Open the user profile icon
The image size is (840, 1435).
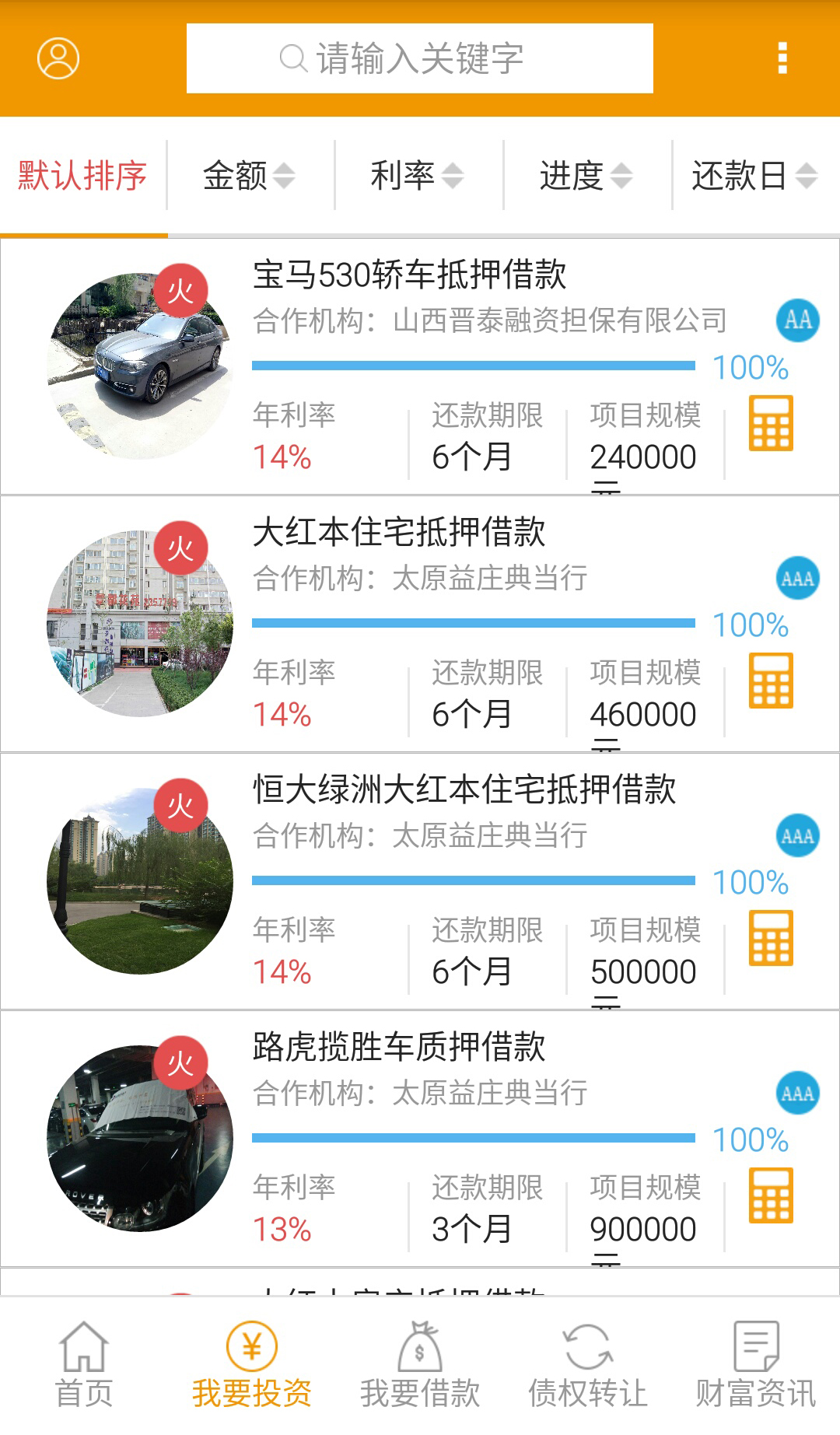click(58, 58)
